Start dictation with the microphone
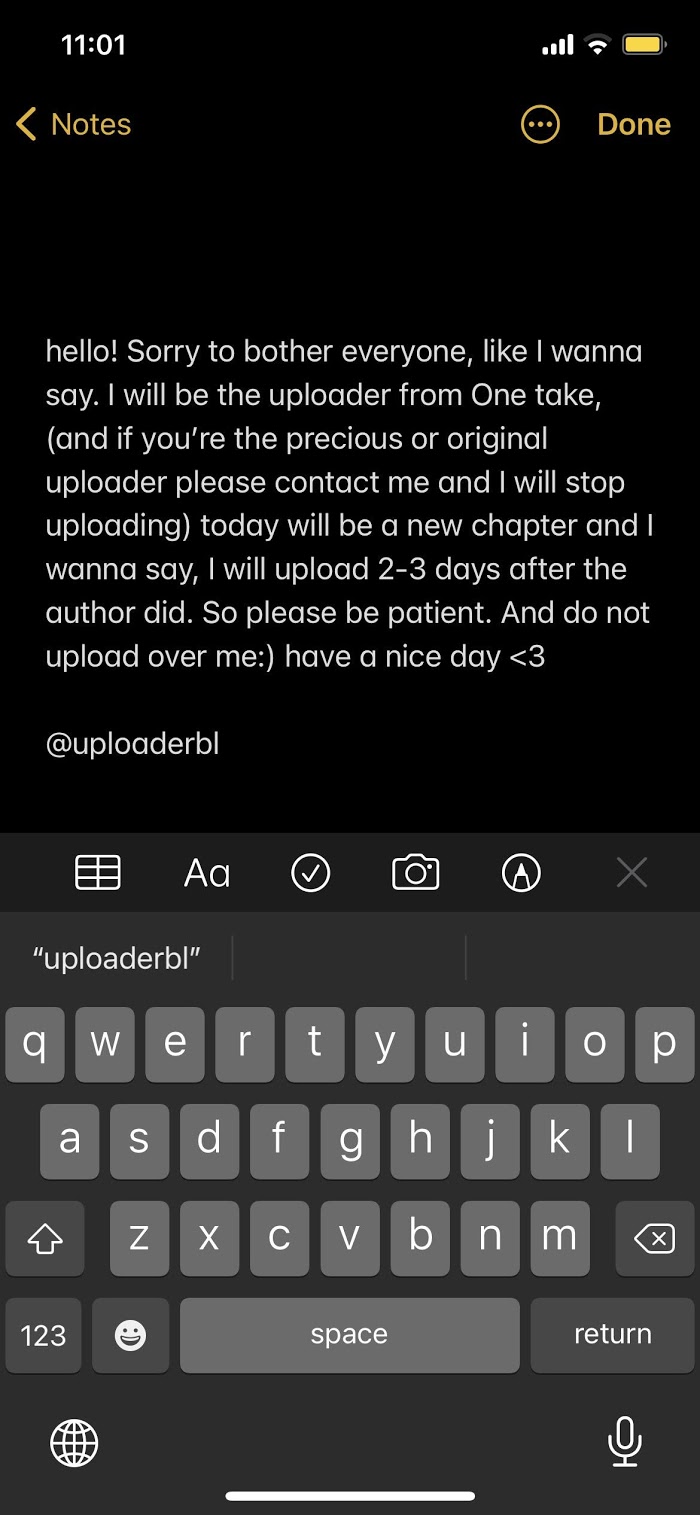Viewport: 700px width, 1515px height. tap(624, 1441)
